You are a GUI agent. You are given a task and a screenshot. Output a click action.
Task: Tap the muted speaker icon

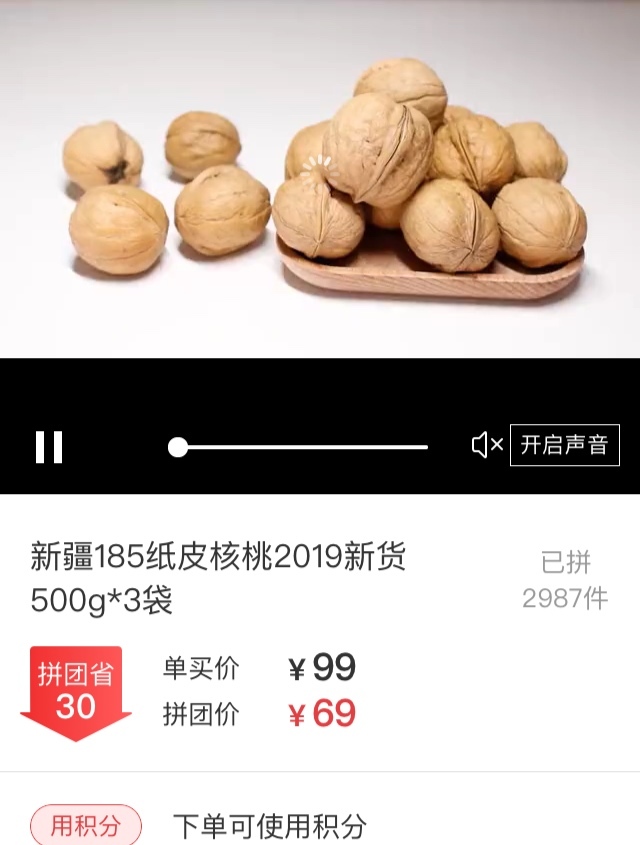click(486, 445)
